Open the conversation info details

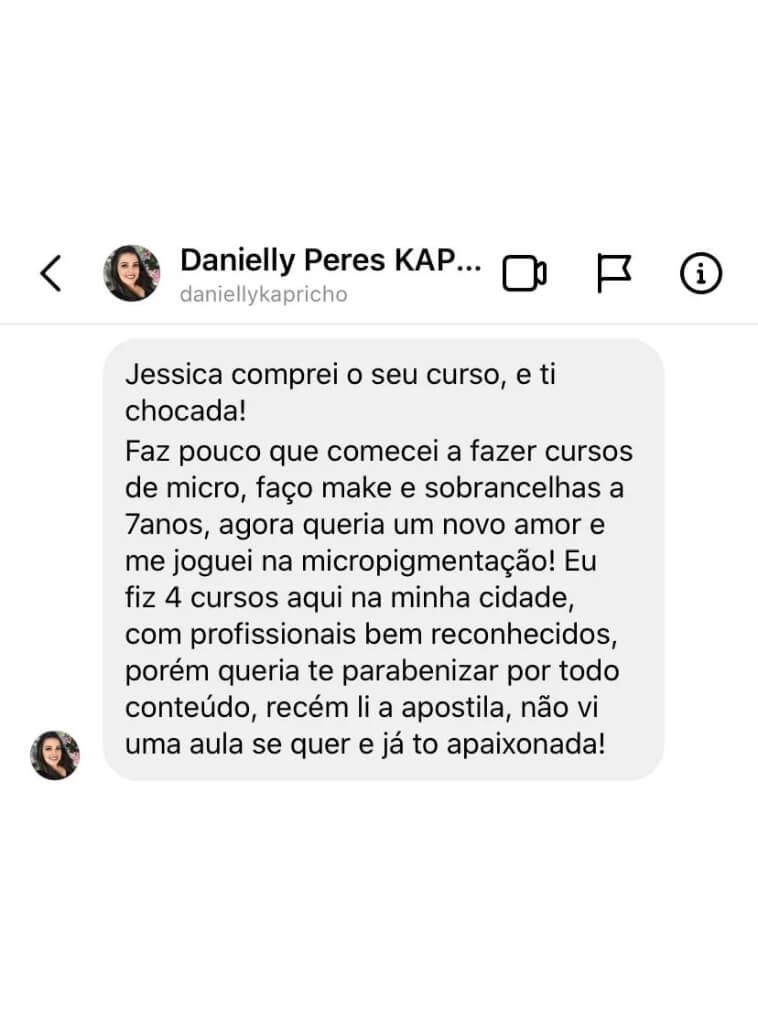(701, 273)
